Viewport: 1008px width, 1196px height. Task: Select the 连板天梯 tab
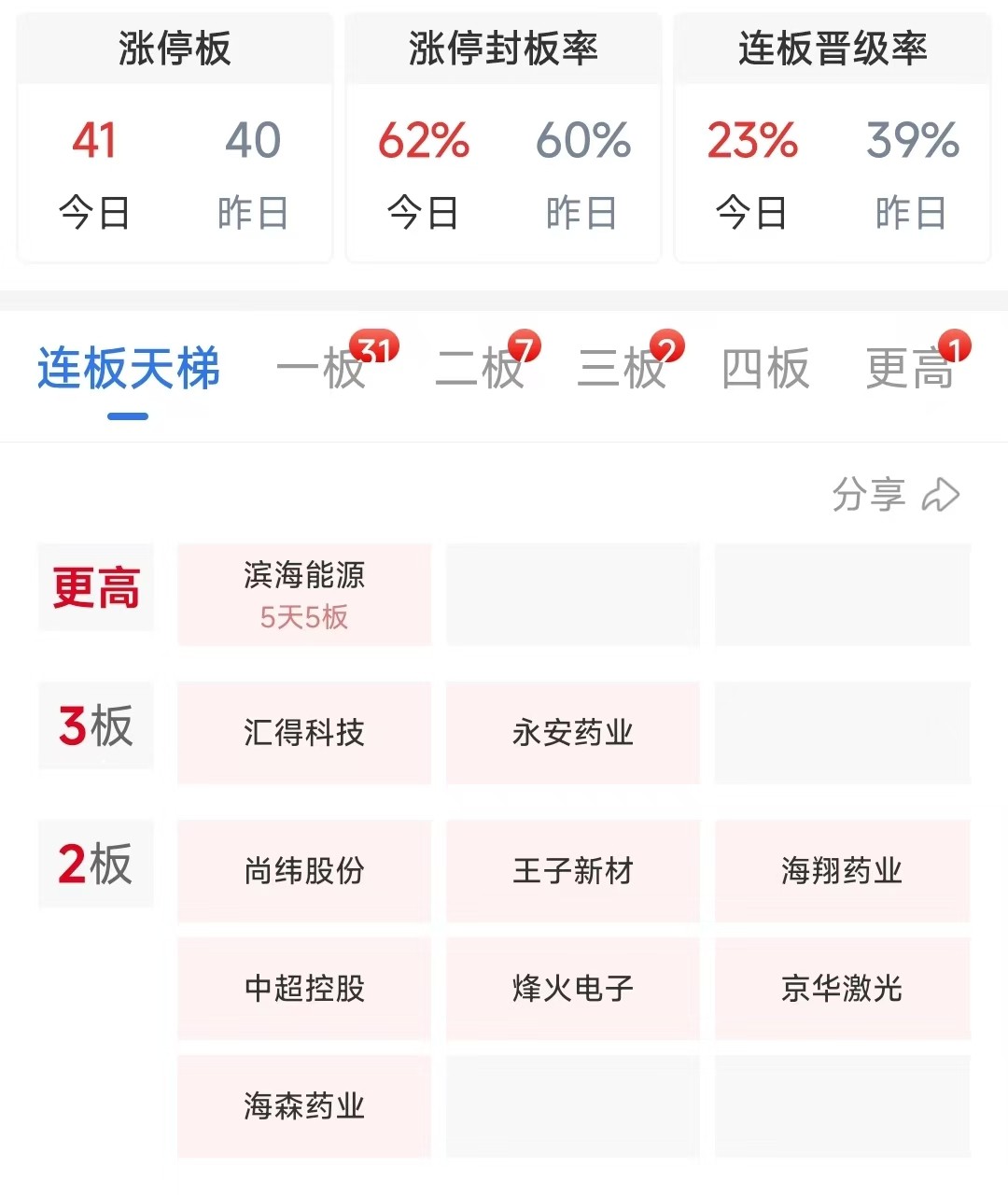point(129,368)
